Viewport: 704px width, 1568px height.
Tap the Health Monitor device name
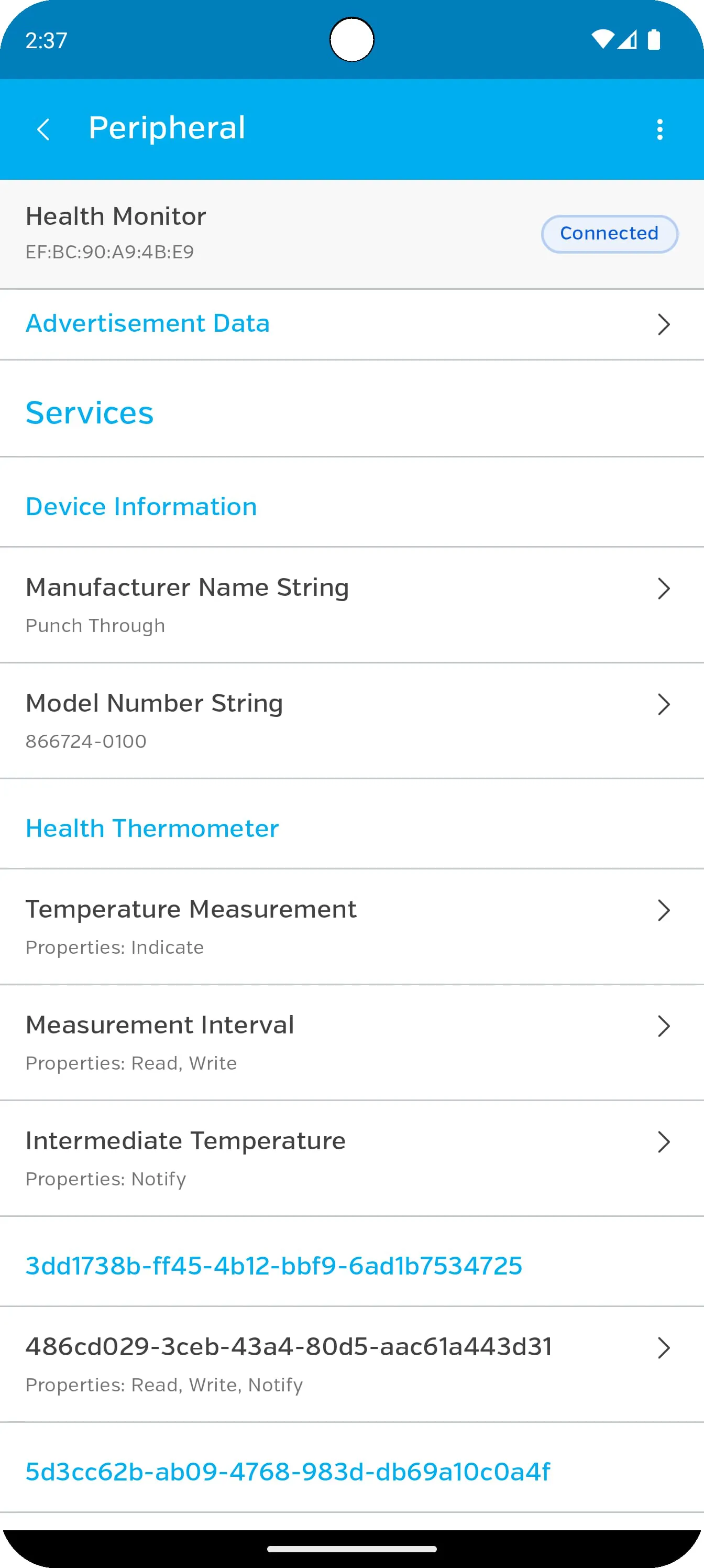(x=116, y=216)
